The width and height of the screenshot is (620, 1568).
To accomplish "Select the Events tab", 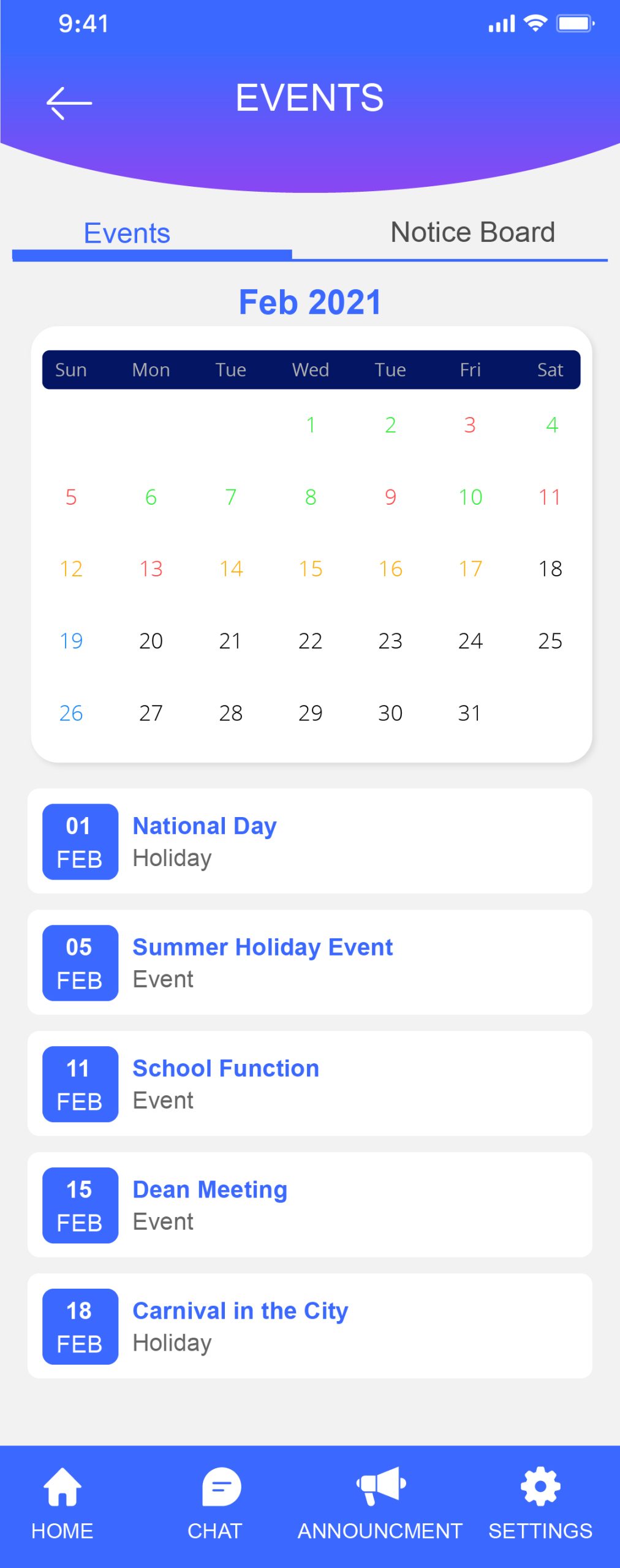I will point(127,234).
